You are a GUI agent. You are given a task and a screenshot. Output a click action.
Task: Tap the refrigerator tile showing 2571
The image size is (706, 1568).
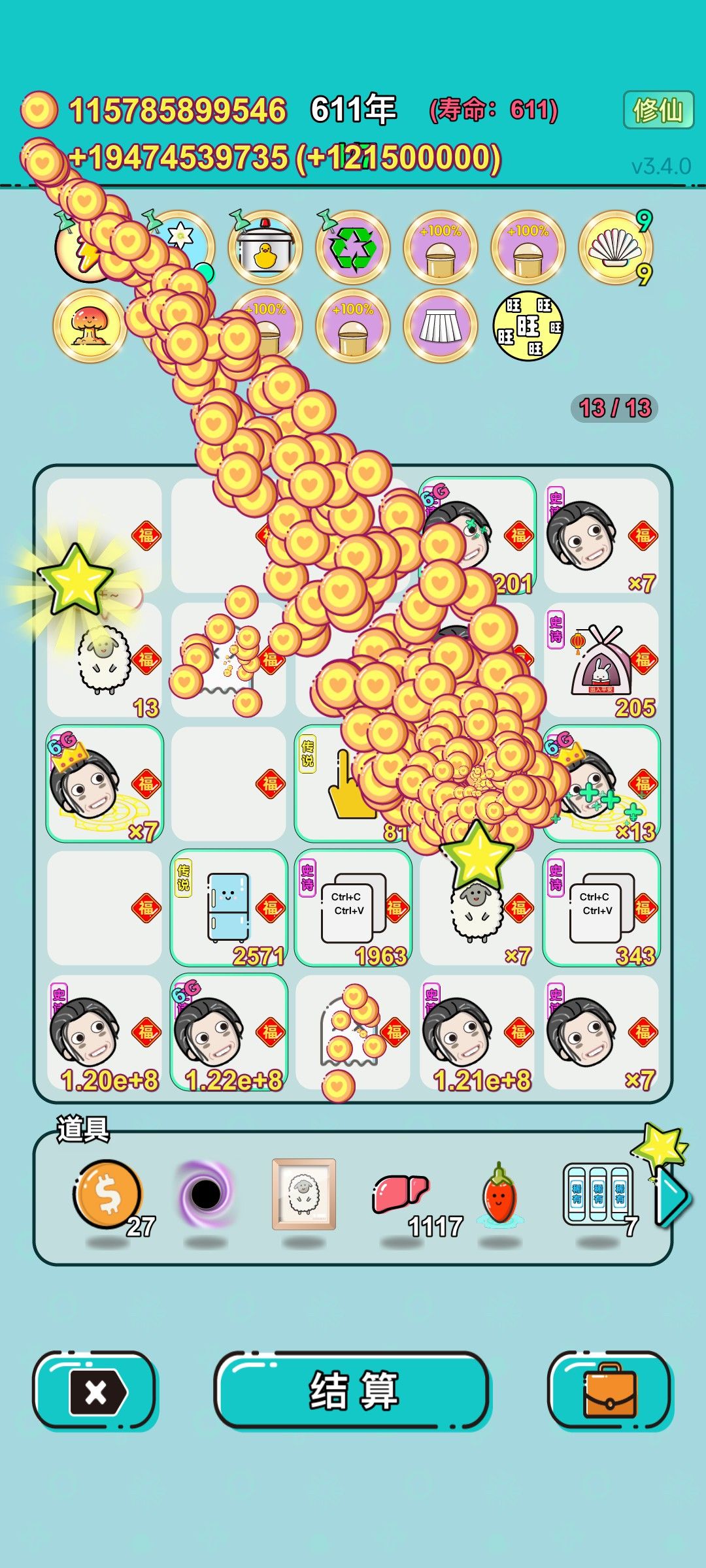coord(229,908)
